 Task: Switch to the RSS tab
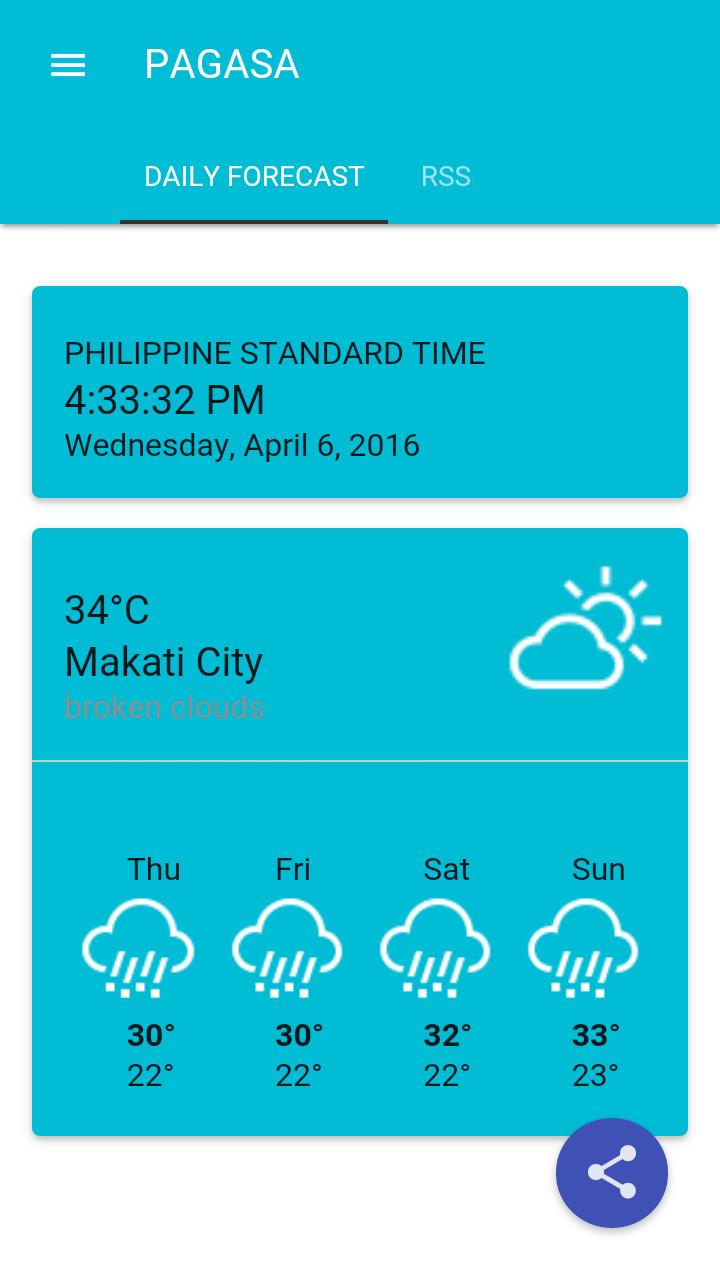click(445, 177)
